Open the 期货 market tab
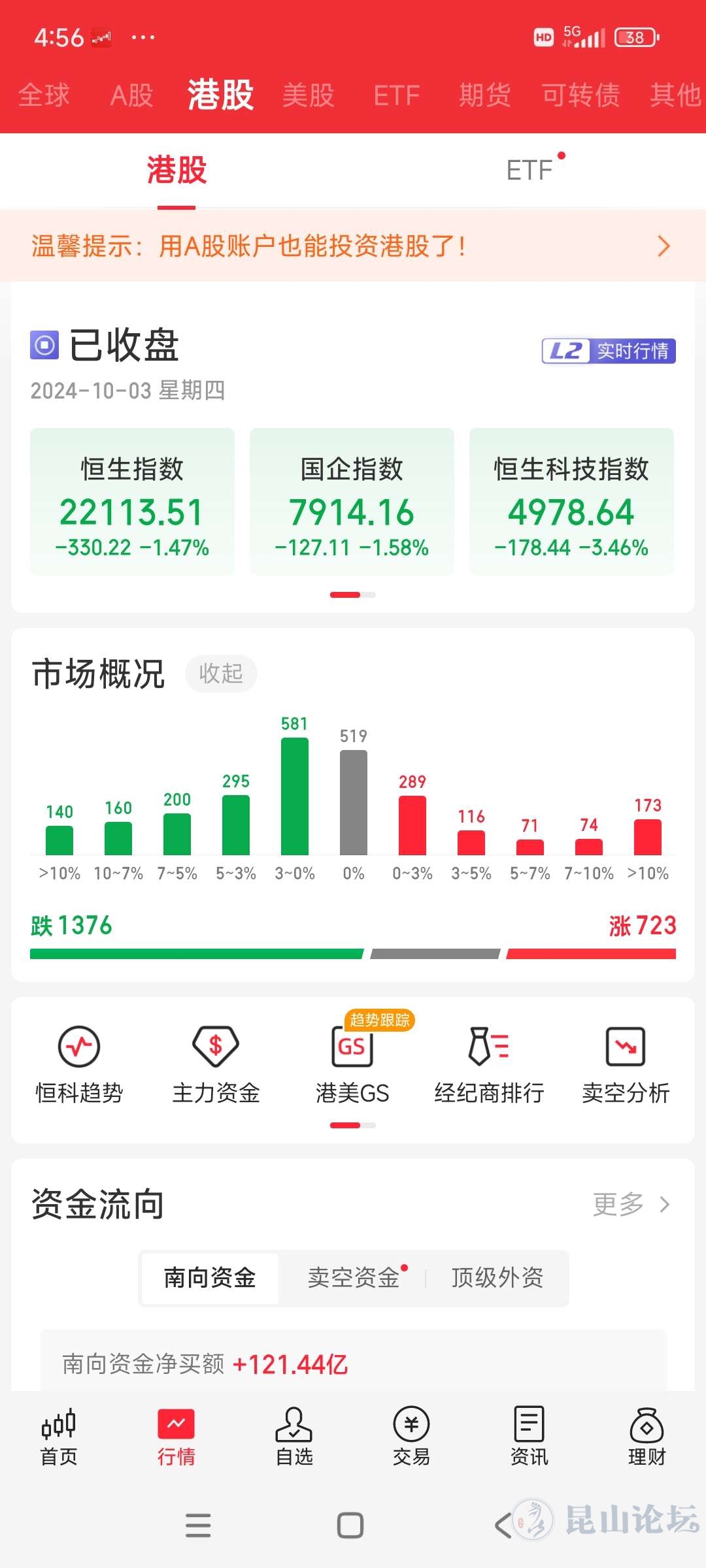This screenshot has height=1568, width=706. (x=484, y=95)
